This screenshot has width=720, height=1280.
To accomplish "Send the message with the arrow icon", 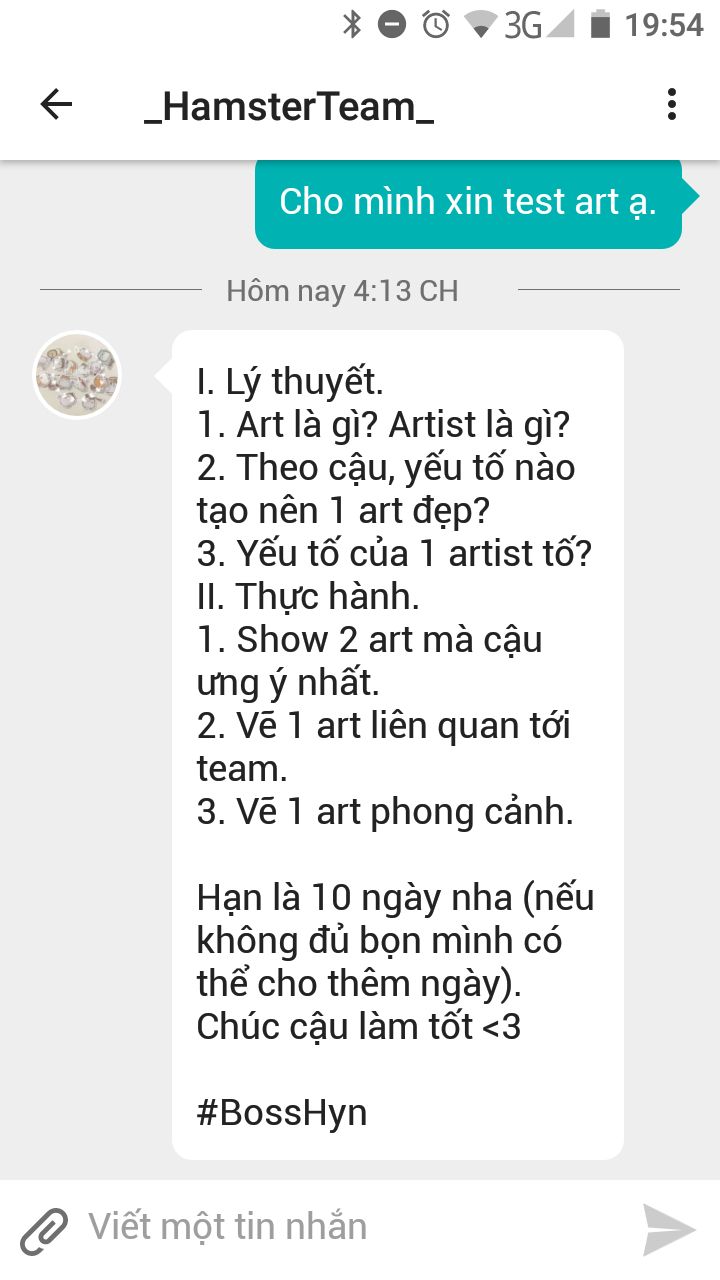I will (x=668, y=1229).
